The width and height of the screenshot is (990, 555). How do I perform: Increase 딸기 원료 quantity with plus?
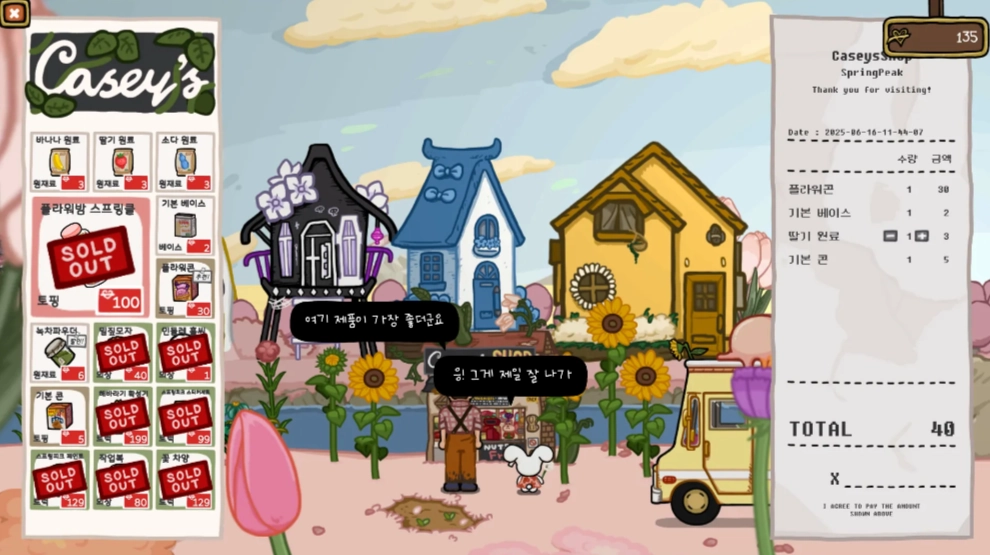click(922, 236)
